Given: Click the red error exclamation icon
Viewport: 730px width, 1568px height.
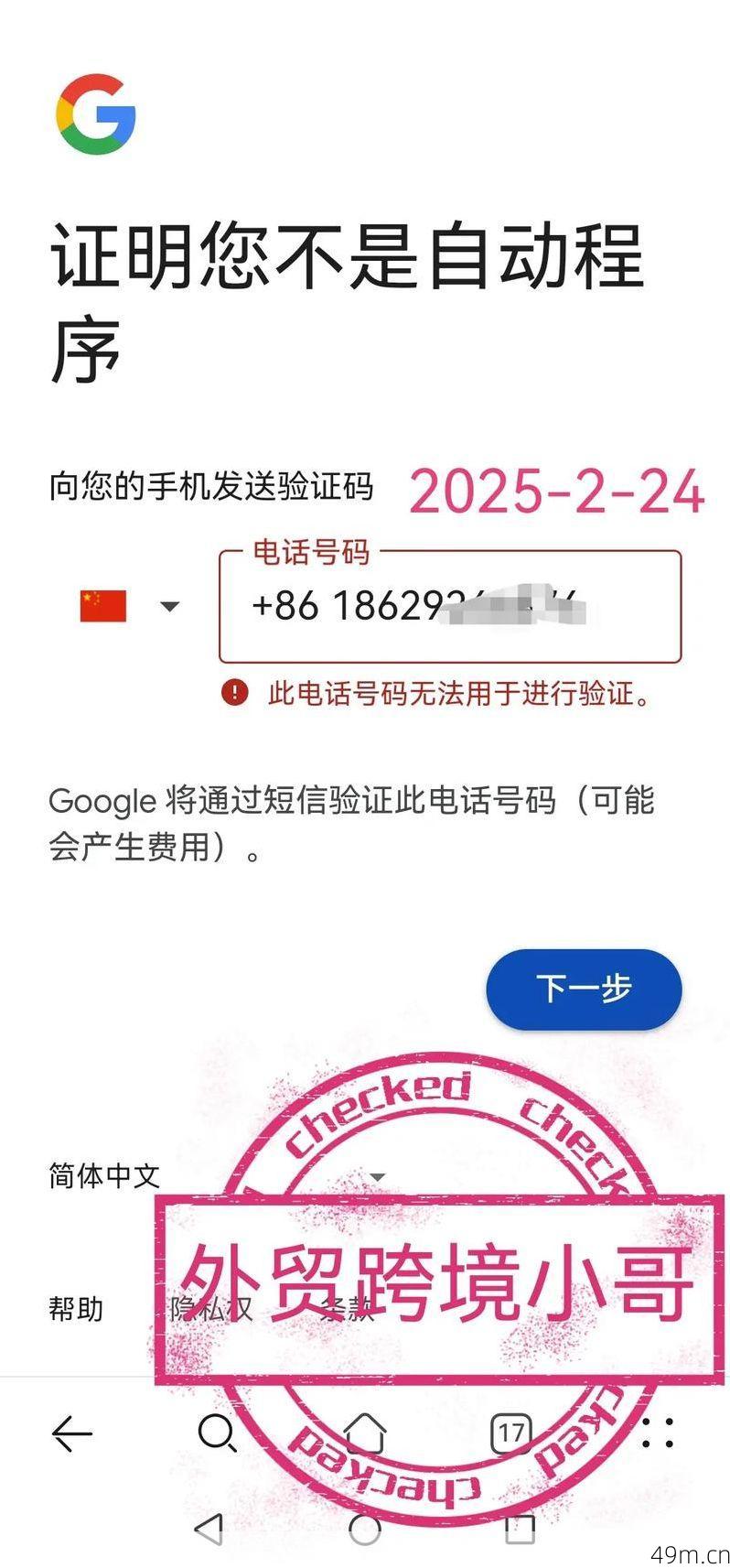Looking at the screenshot, I should 236,693.
